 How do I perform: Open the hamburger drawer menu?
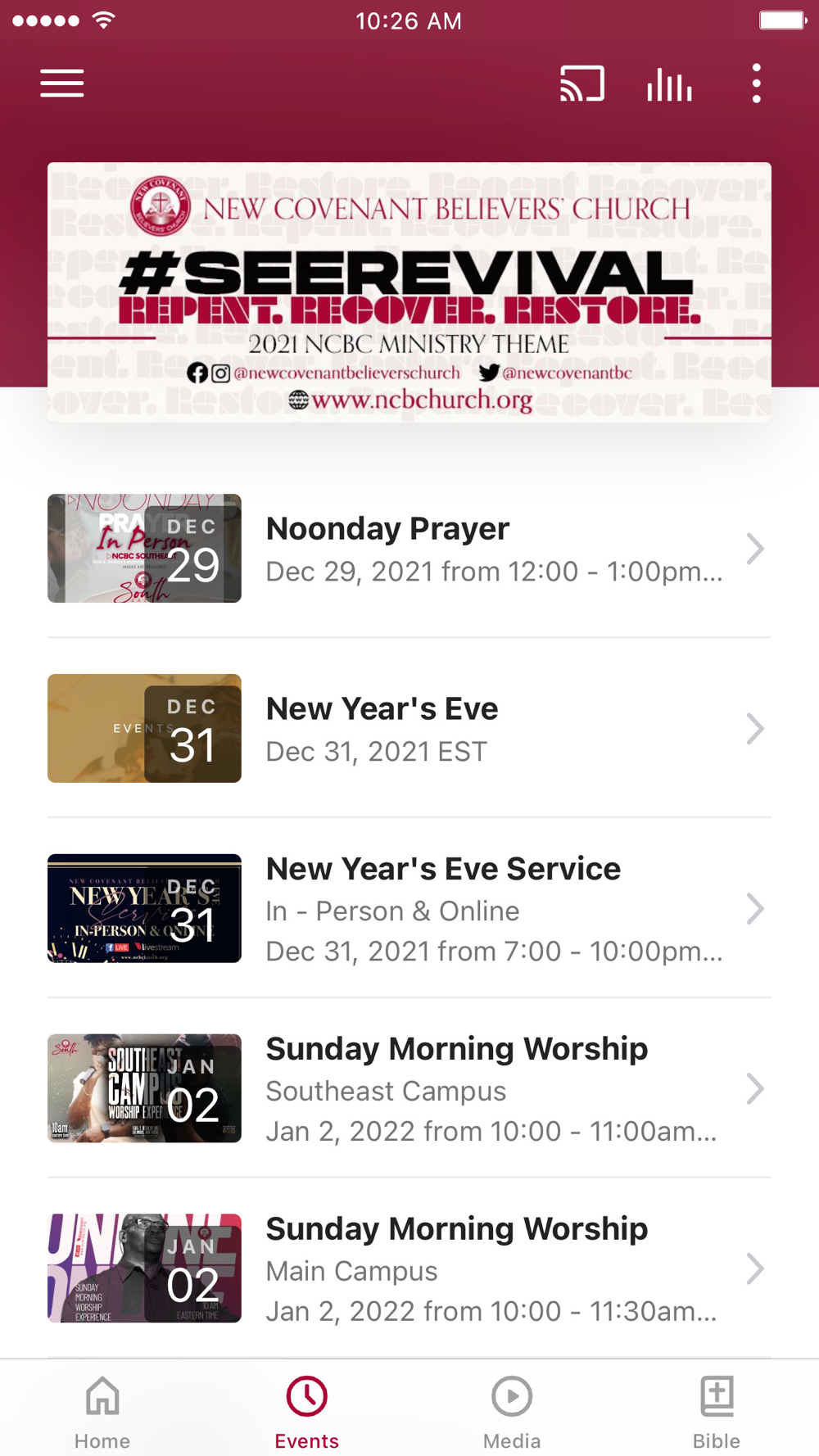point(62,84)
